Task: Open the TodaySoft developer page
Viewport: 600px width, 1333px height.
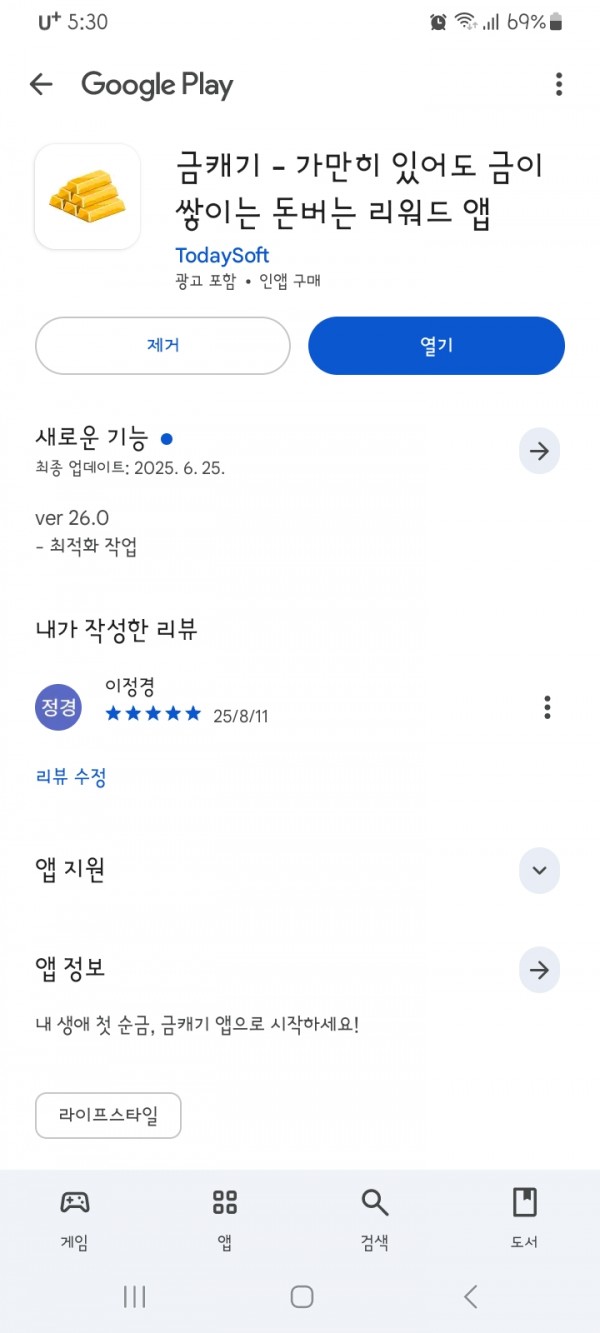Action: click(x=222, y=255)
